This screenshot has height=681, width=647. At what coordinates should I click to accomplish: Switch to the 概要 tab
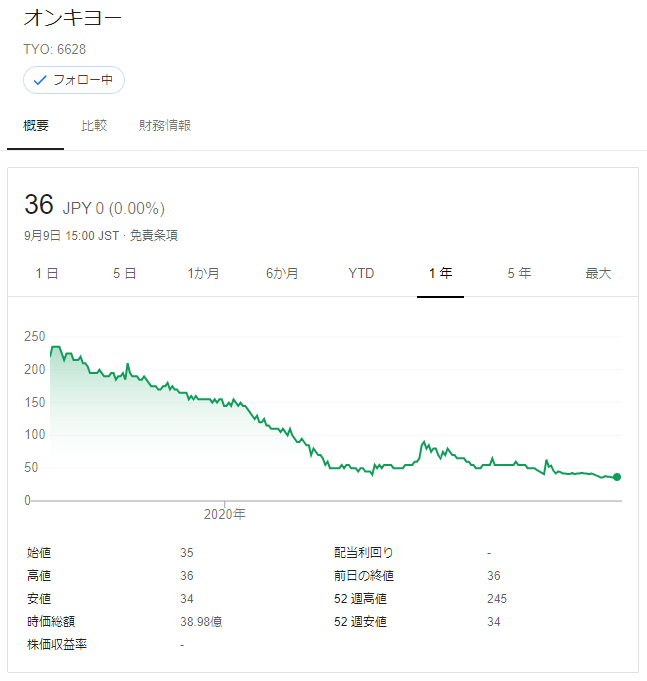[35, 126]
